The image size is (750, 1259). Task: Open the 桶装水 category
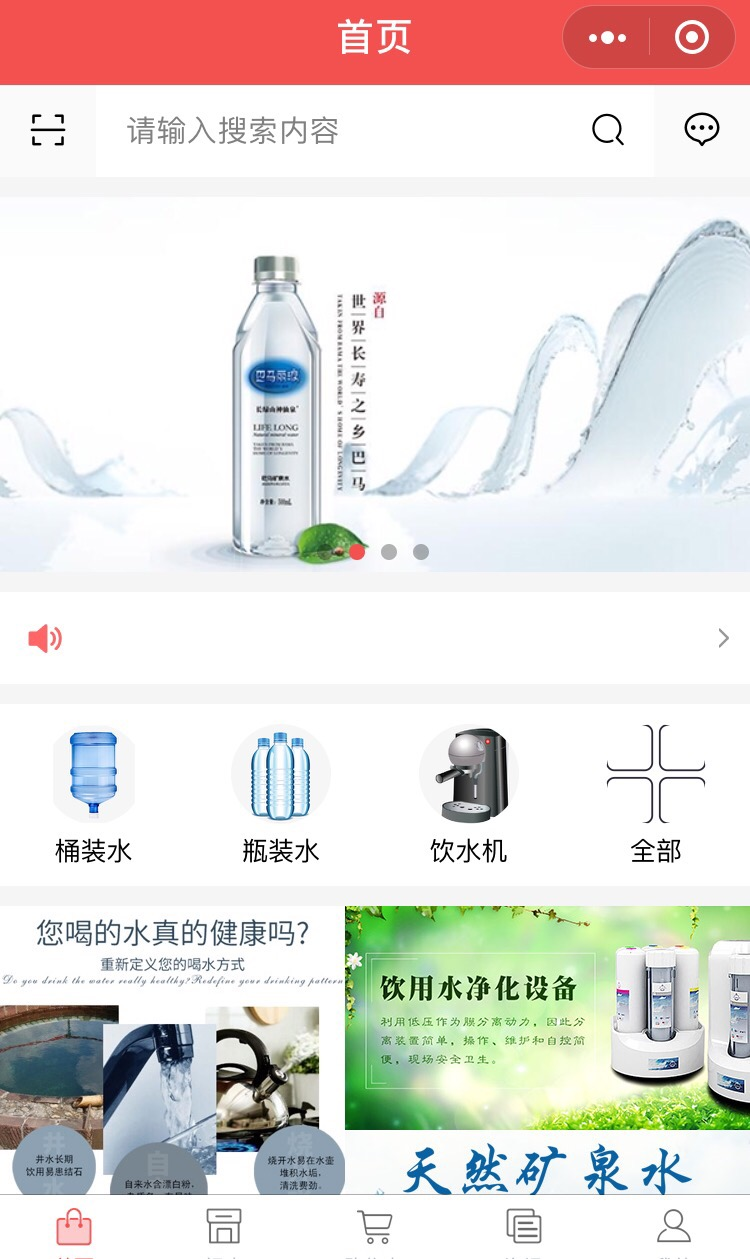point(93,795)
